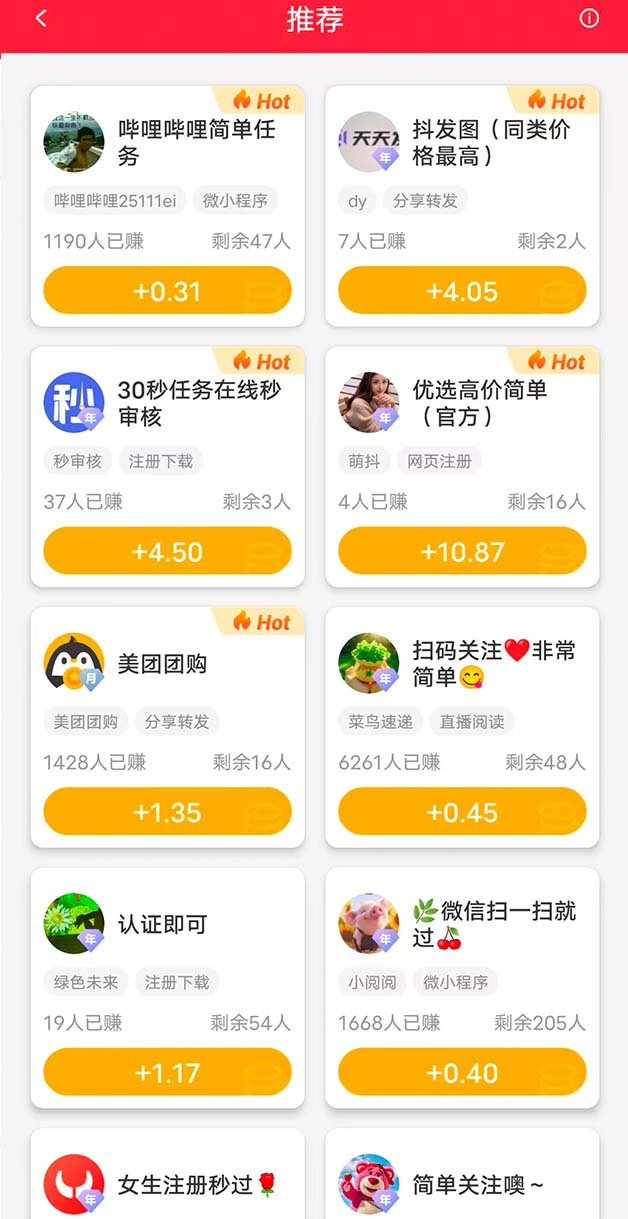Select the +4.50 reward button
The height and width of the screenshot is (1219, 628).
coord(167,551)
